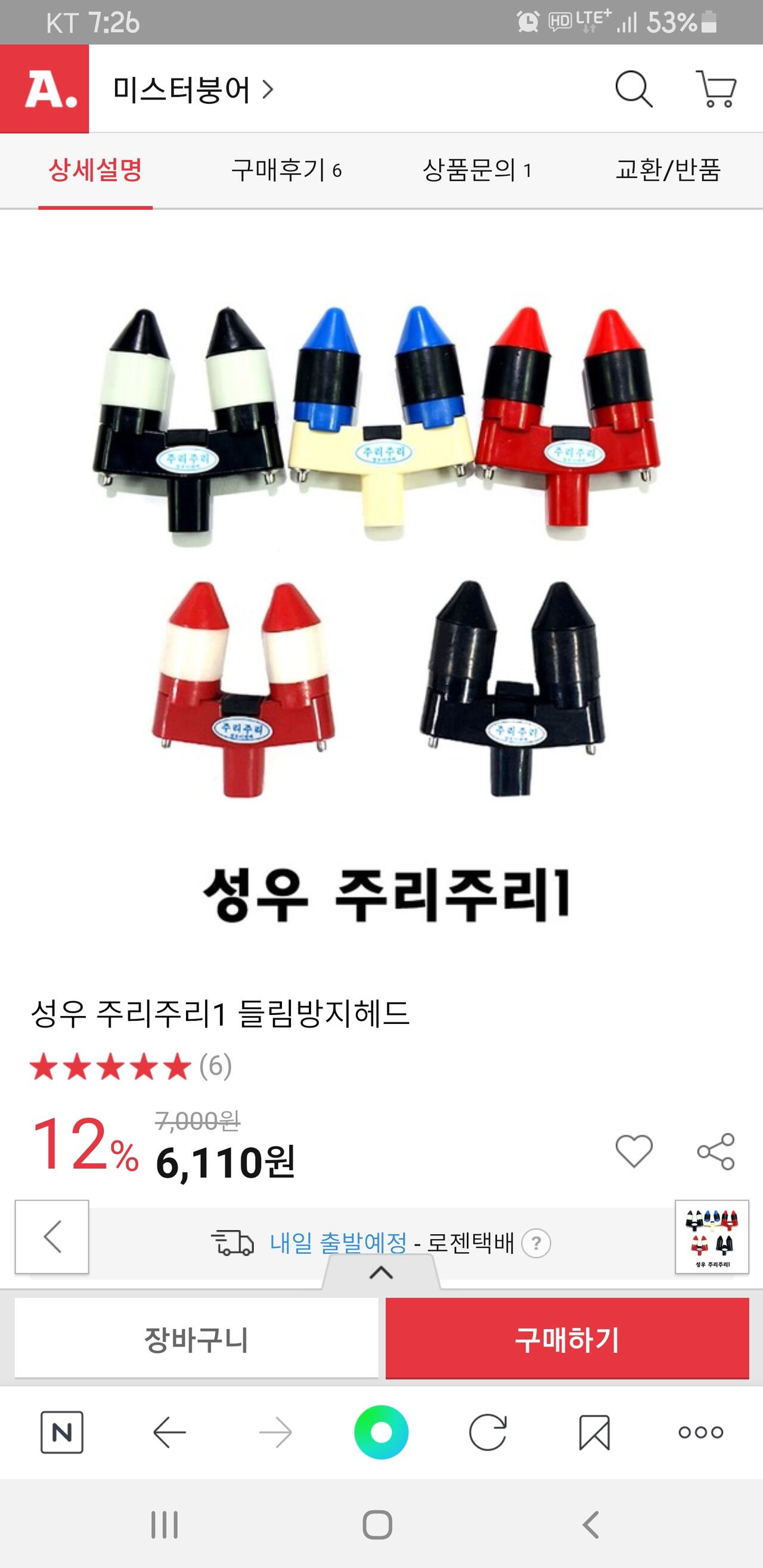Add item to 장바구니
The height and width of the screenshot is (1568, 763).
(x=197, y=1339)
